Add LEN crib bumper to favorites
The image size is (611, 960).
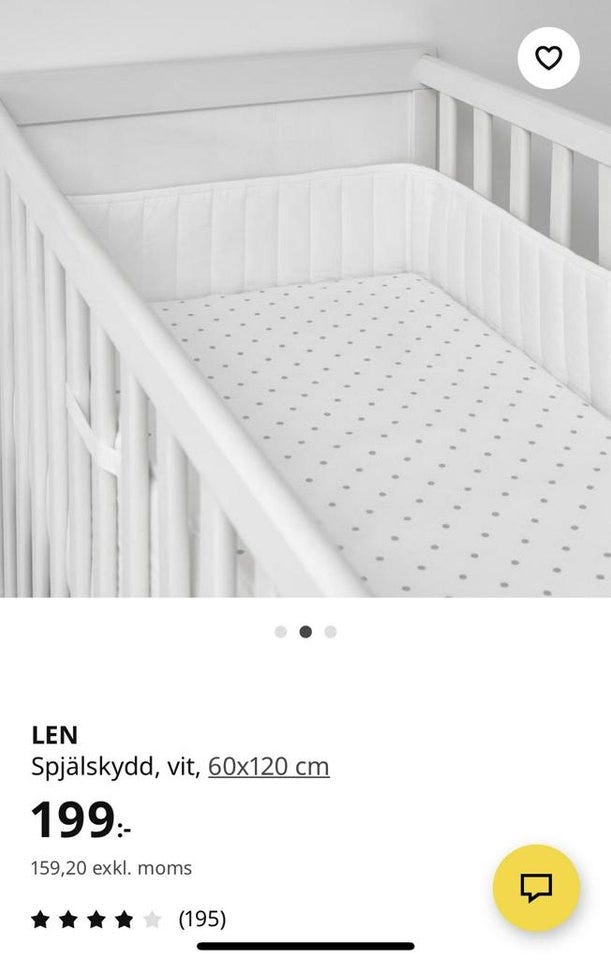(x=548, y=58)
